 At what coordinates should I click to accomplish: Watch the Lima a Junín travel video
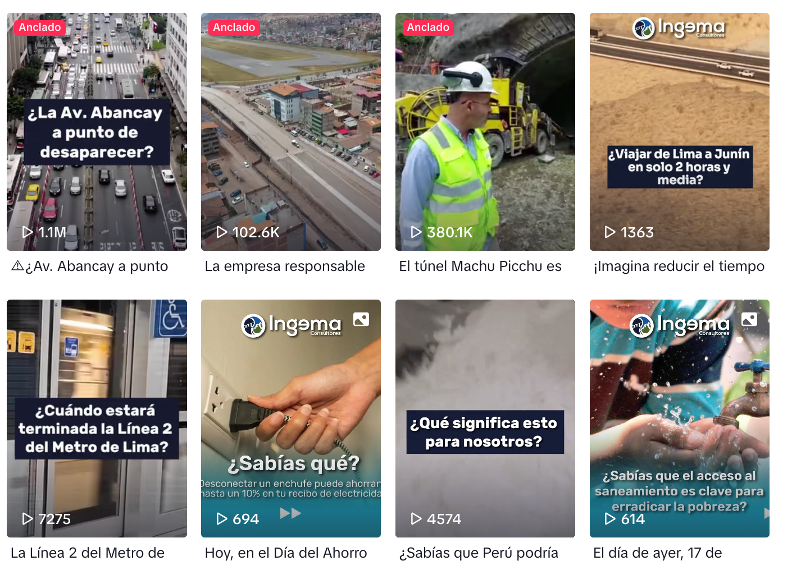679,131
